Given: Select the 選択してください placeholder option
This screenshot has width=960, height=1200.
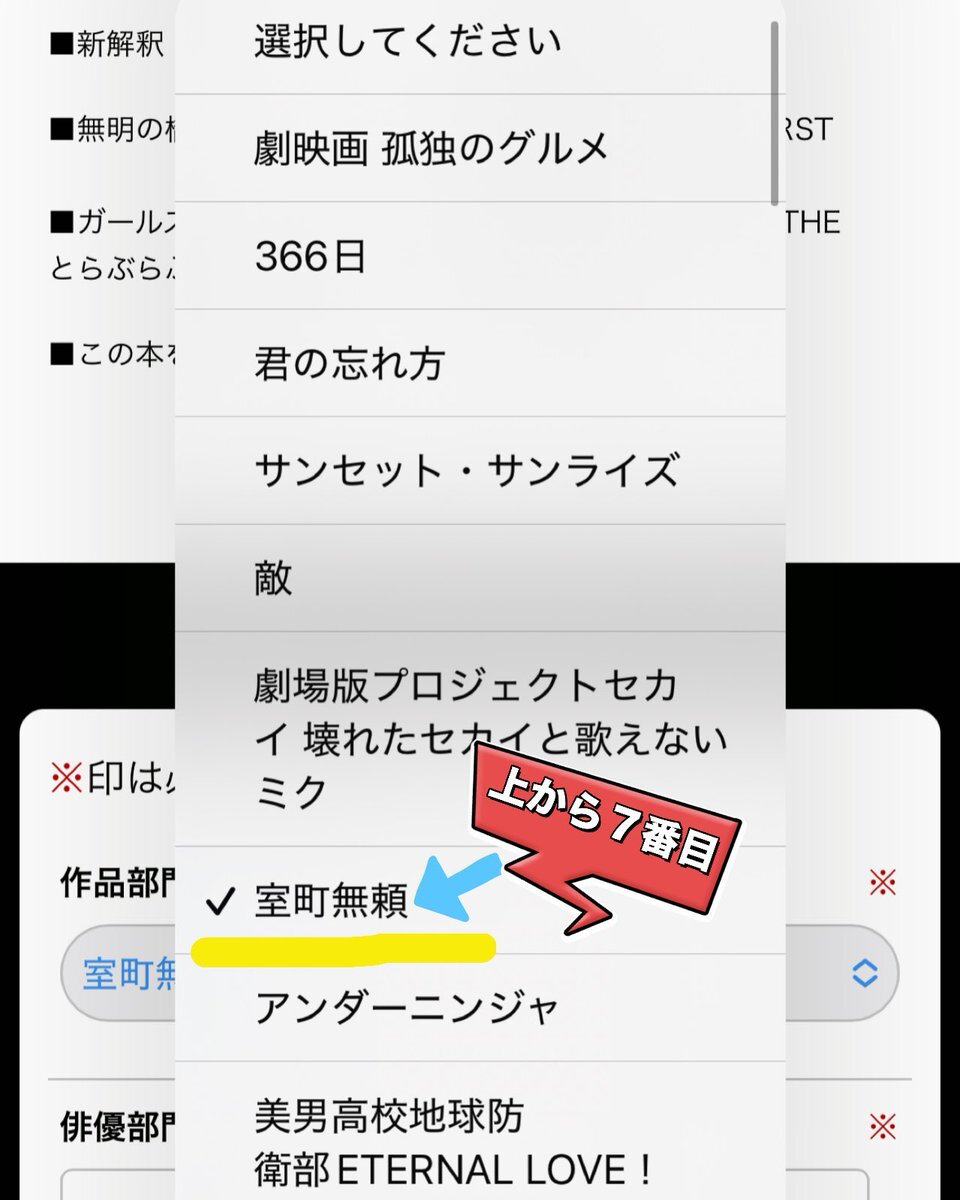Looking at the screenshot, I should 479,45.
